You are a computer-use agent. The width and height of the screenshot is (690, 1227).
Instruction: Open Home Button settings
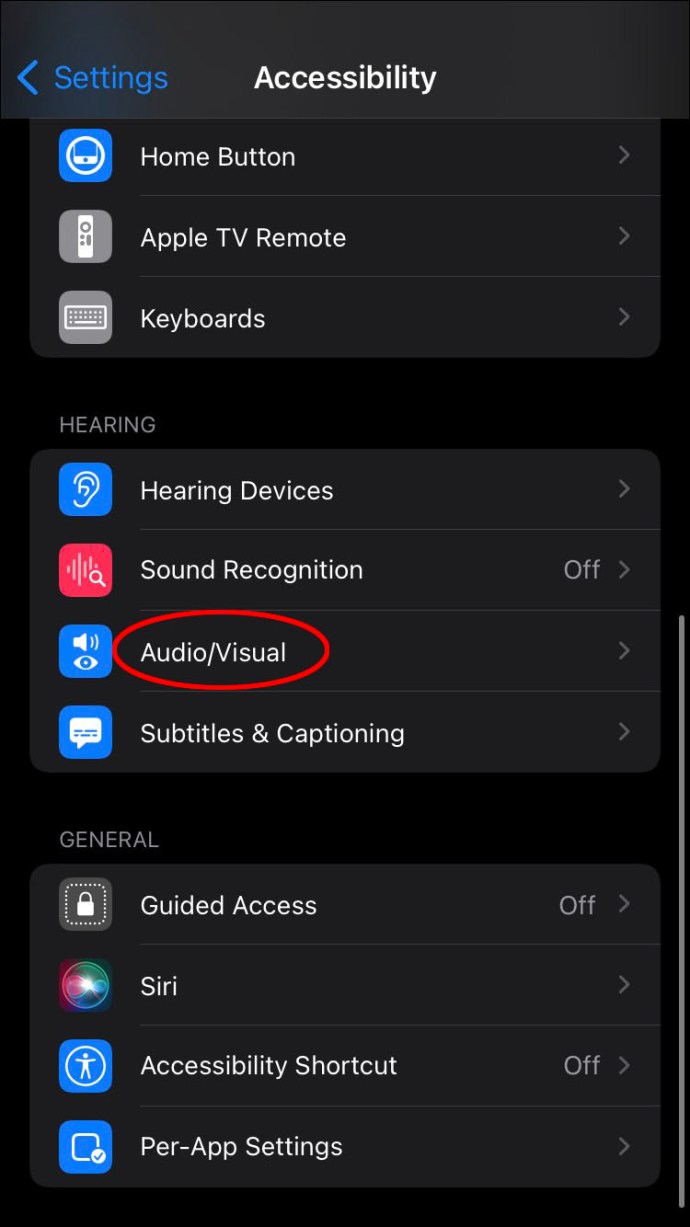pyautogui.click(x=345, y=156)
